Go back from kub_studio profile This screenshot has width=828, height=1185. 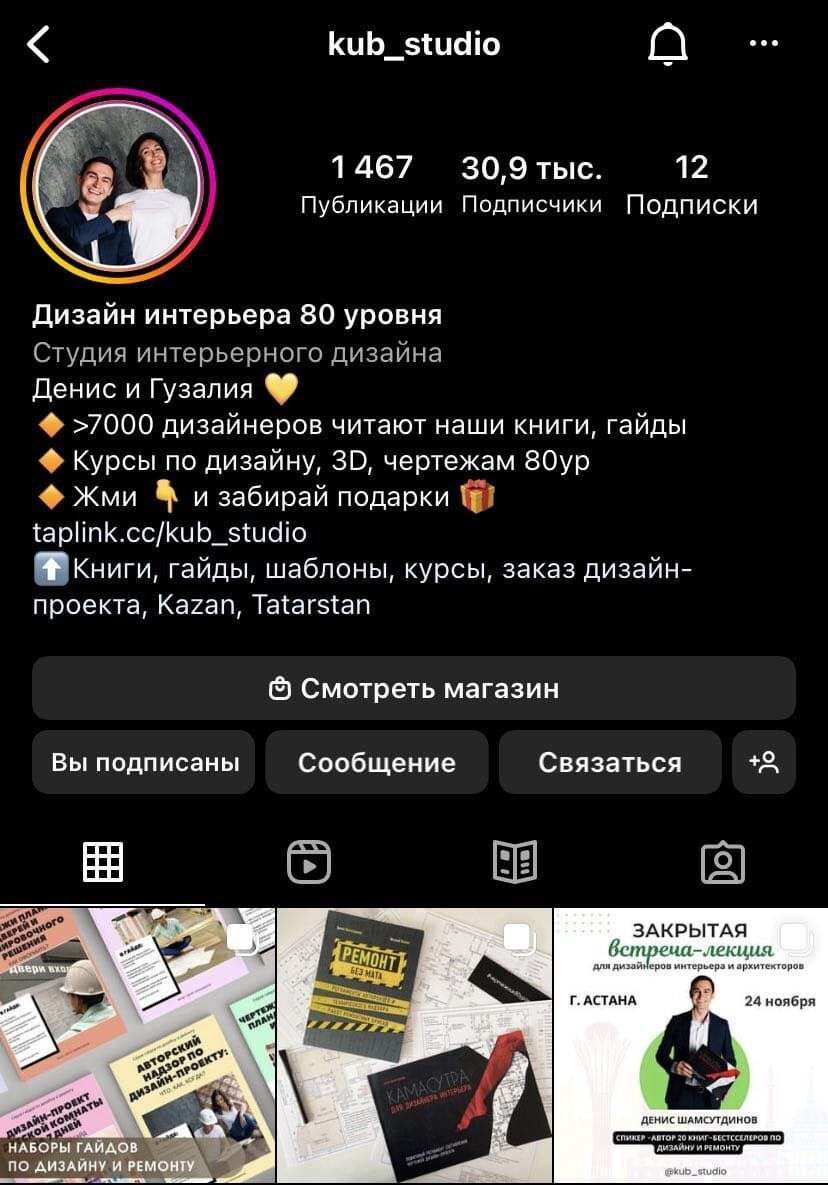tap(38, 45)
